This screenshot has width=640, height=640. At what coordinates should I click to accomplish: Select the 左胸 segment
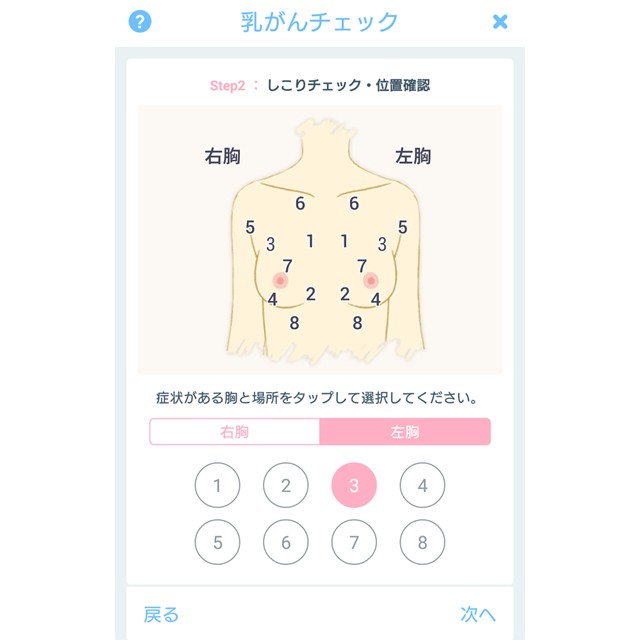[x=405, y=432]
